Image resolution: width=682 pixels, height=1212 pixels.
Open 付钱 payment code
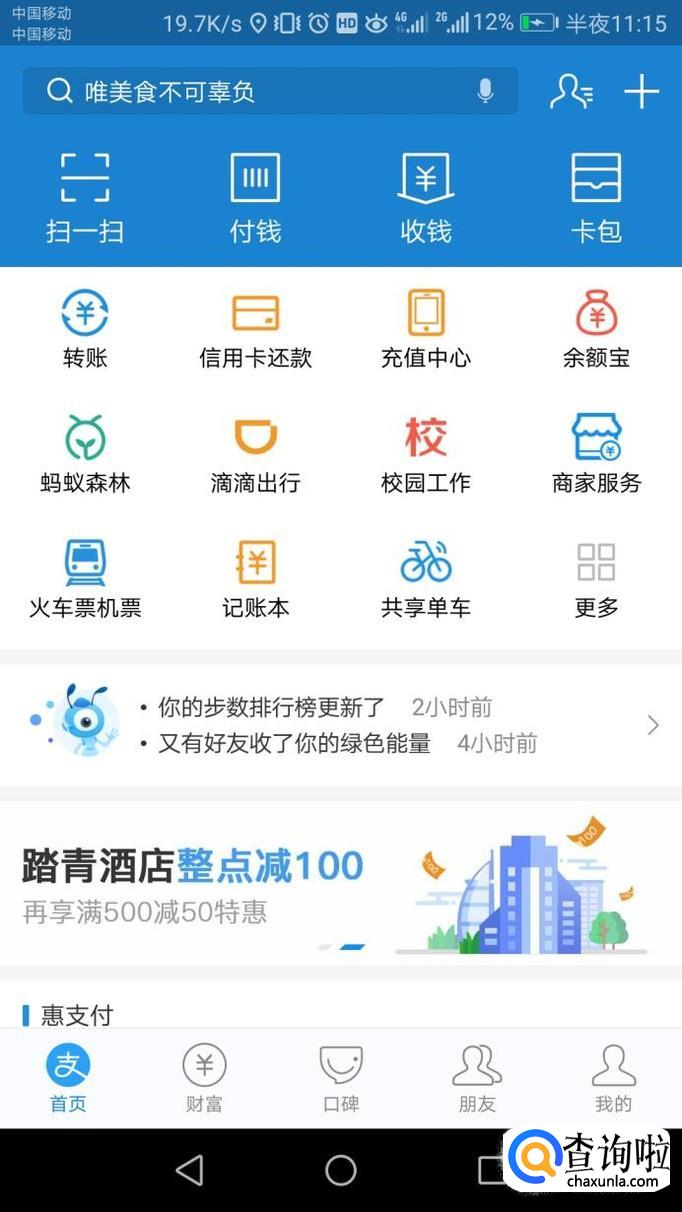coord(255,198)
